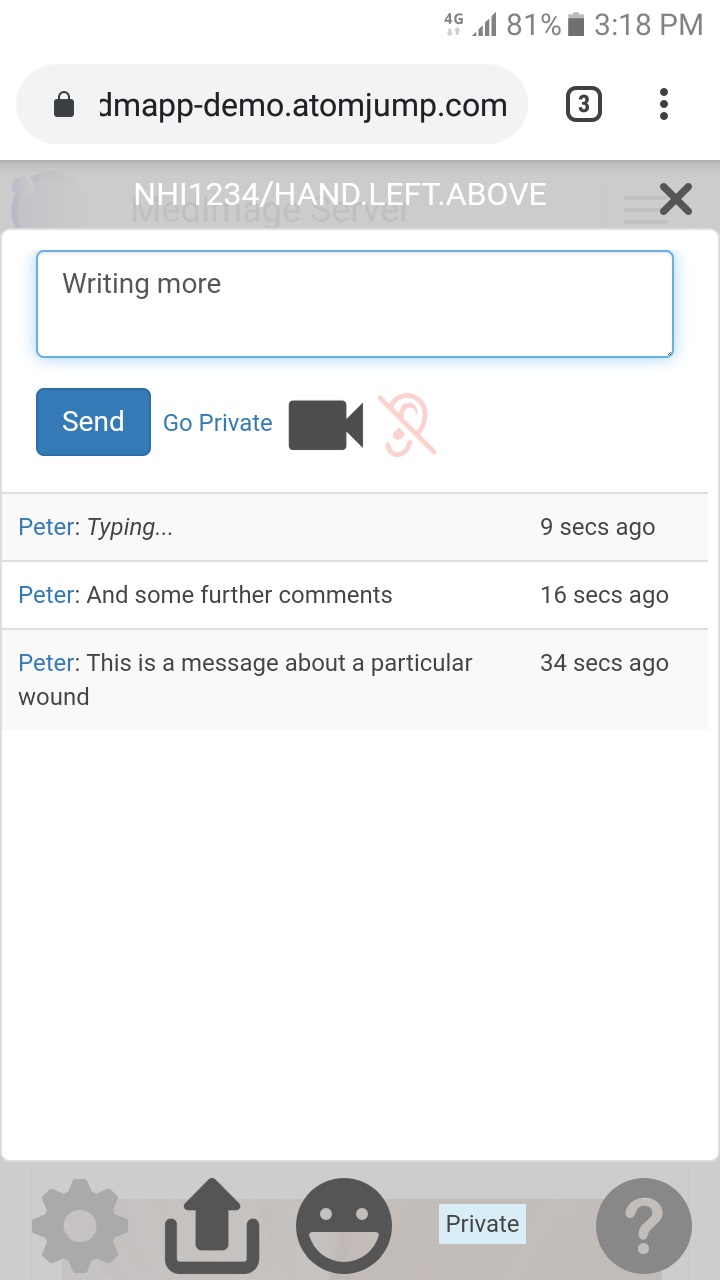This screenshot has height=1280, width=720.
Task: Tap the message text field
Action: 355,304
